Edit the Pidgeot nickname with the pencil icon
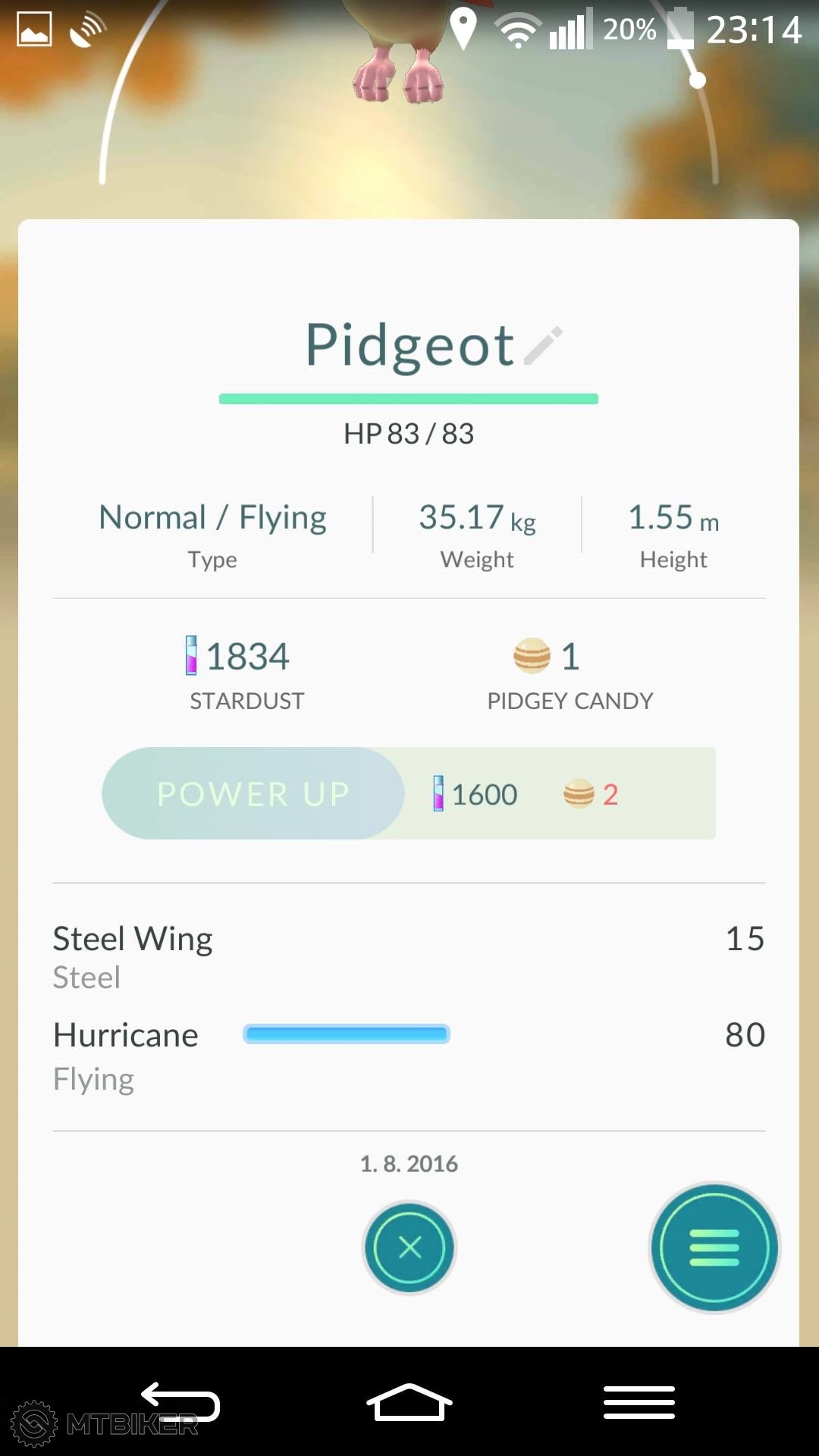Screen dimensions: 819x1456 tap(544, 346)
